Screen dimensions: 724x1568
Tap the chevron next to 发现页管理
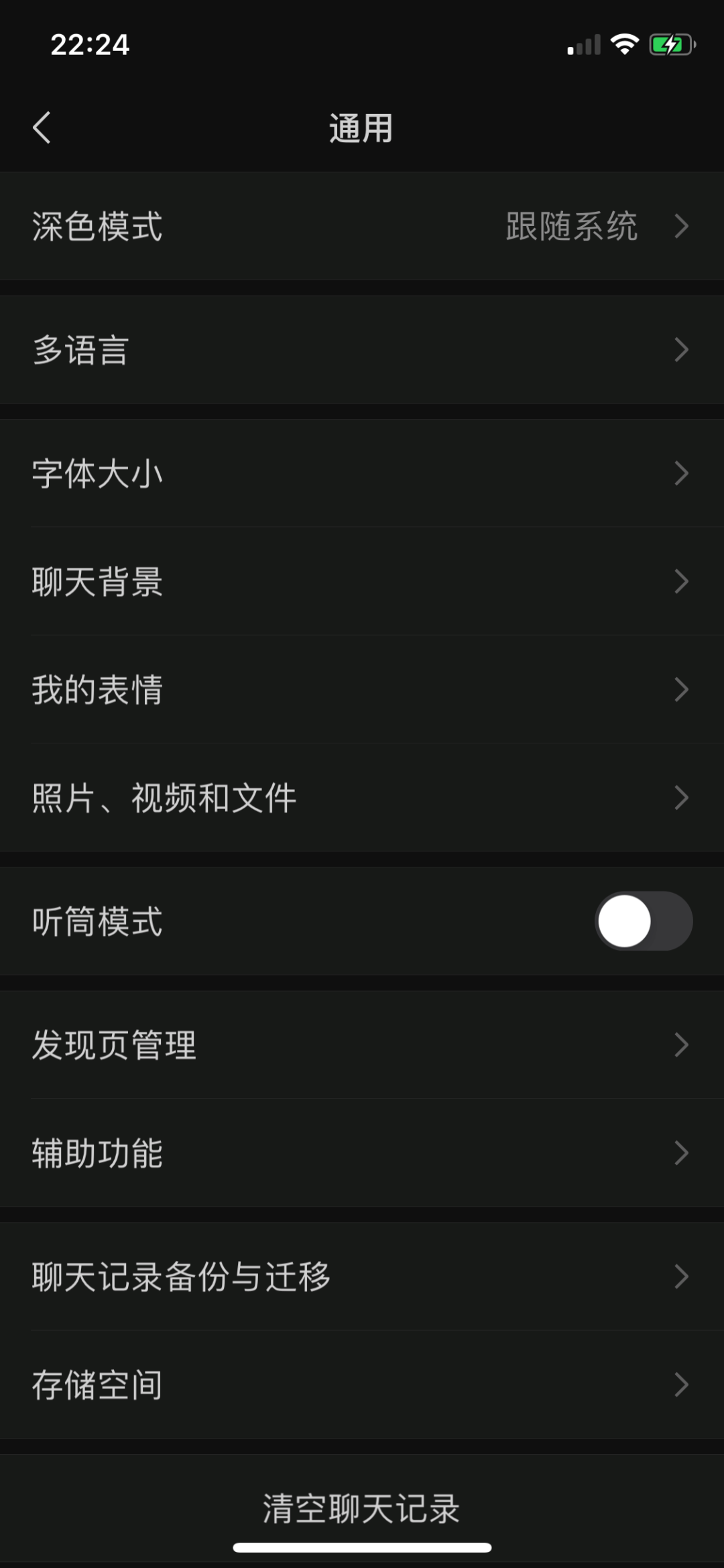[681, 1044]
